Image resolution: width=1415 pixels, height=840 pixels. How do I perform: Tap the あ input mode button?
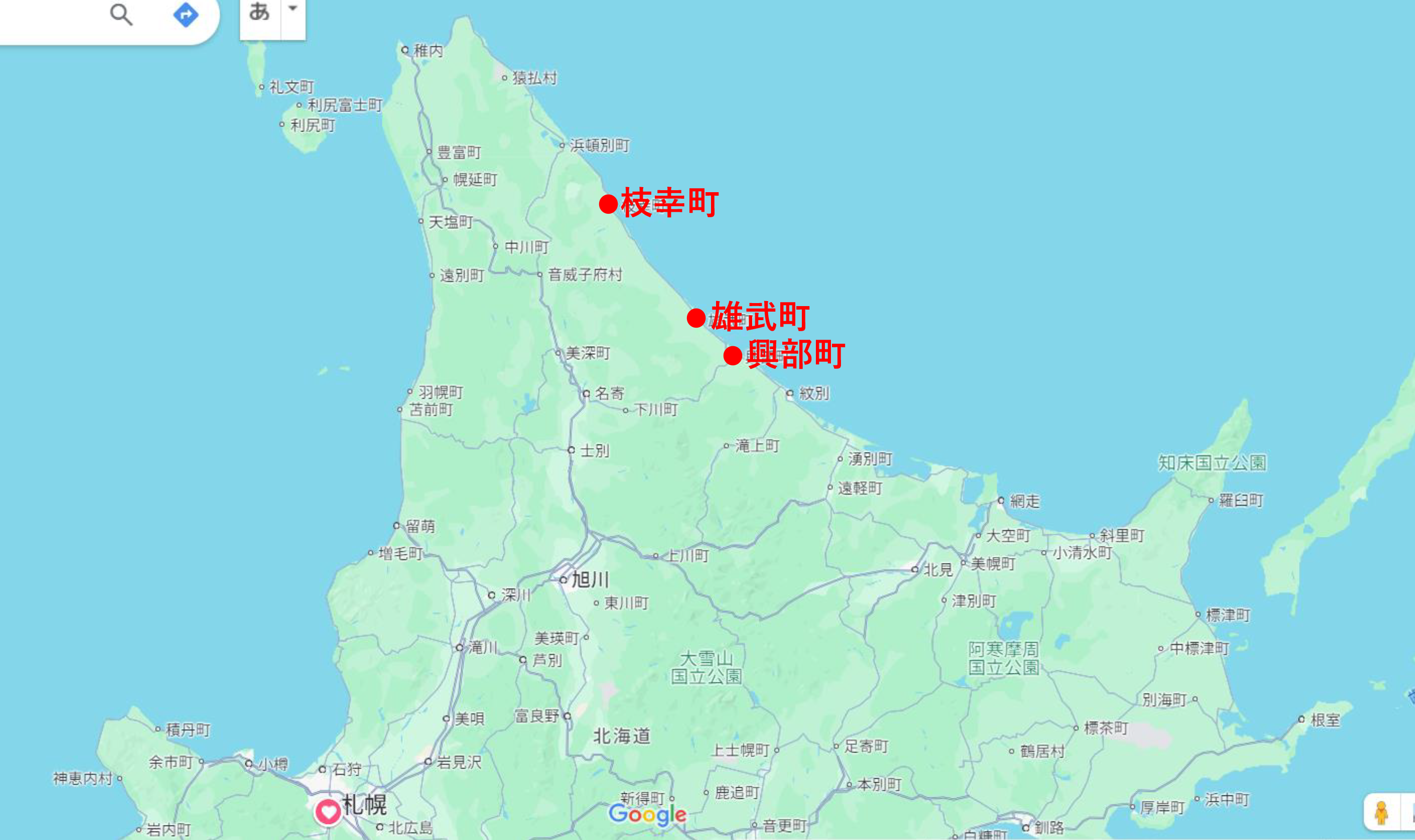click(260, 13)
